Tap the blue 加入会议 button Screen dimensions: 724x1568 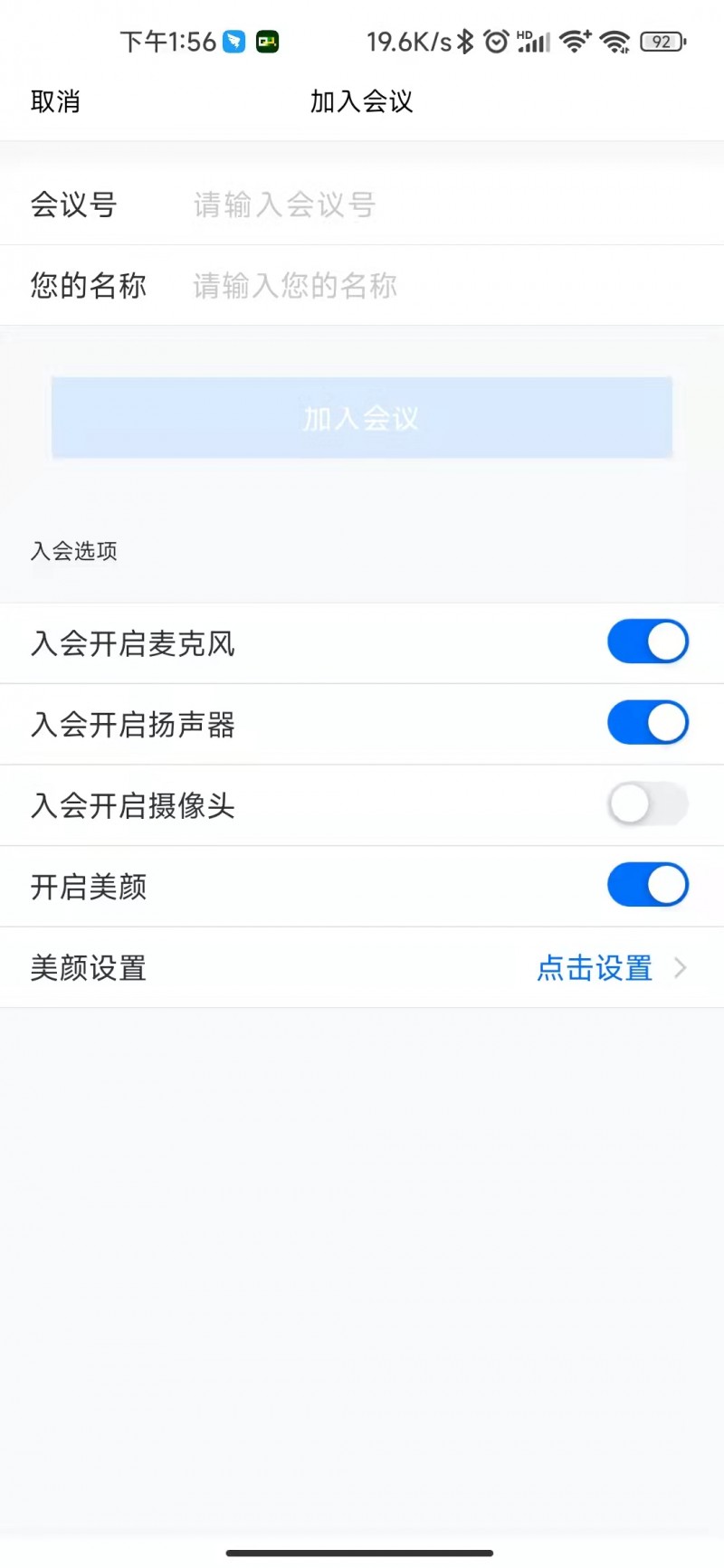[x=361, y=418]
